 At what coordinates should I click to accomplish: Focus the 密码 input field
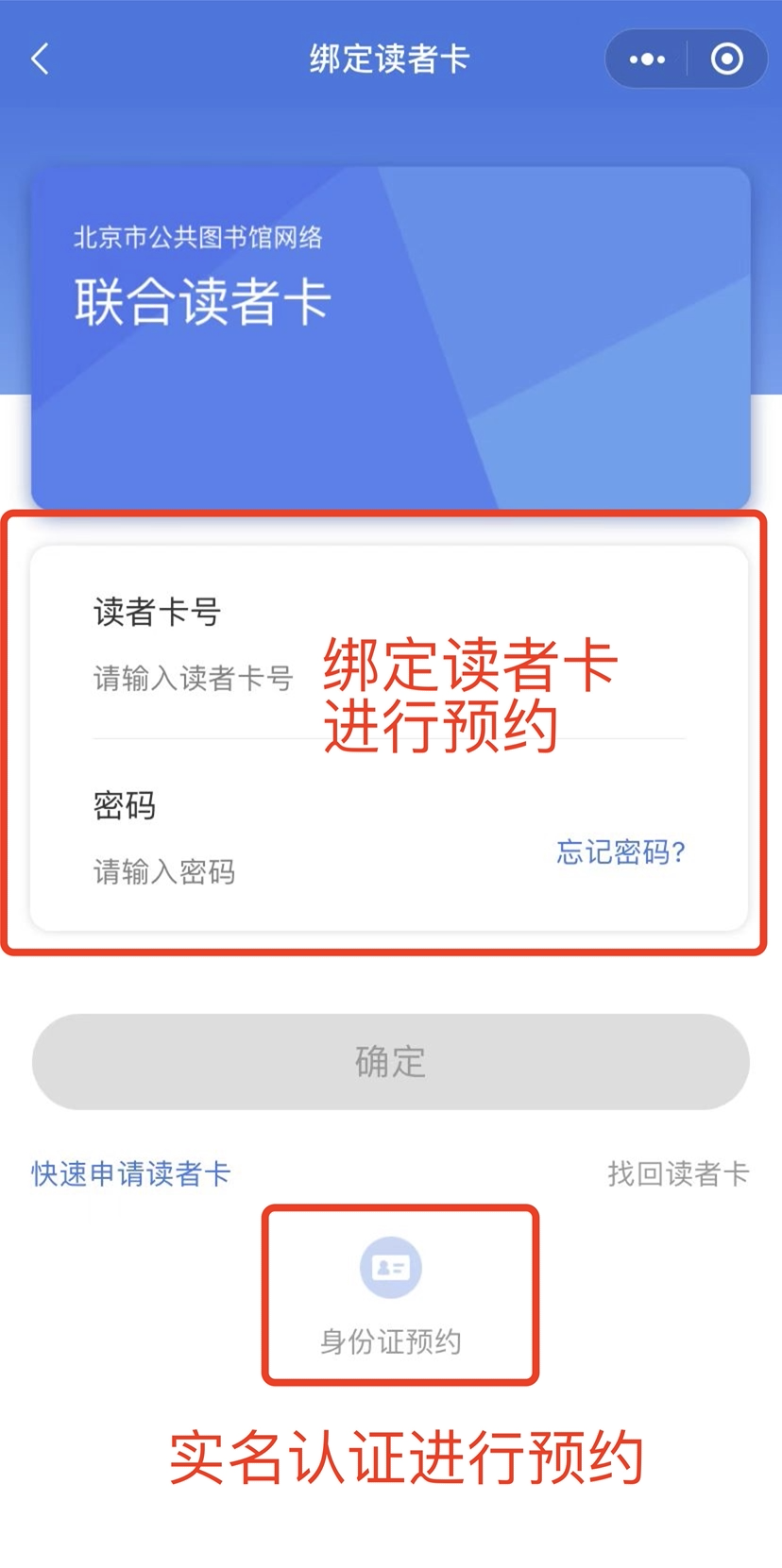click(283, 871)
